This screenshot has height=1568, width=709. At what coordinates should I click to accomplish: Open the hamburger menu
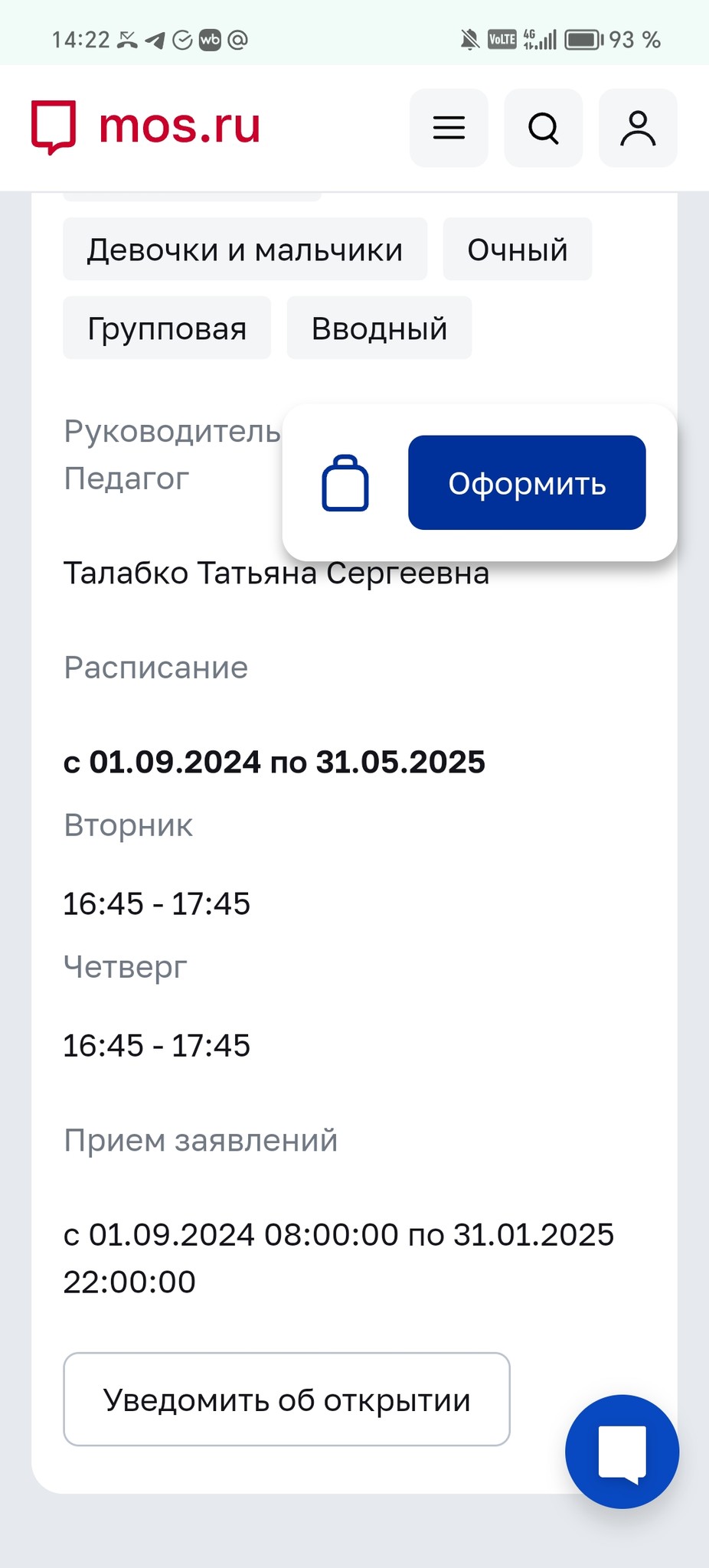(x=449, y=128)
